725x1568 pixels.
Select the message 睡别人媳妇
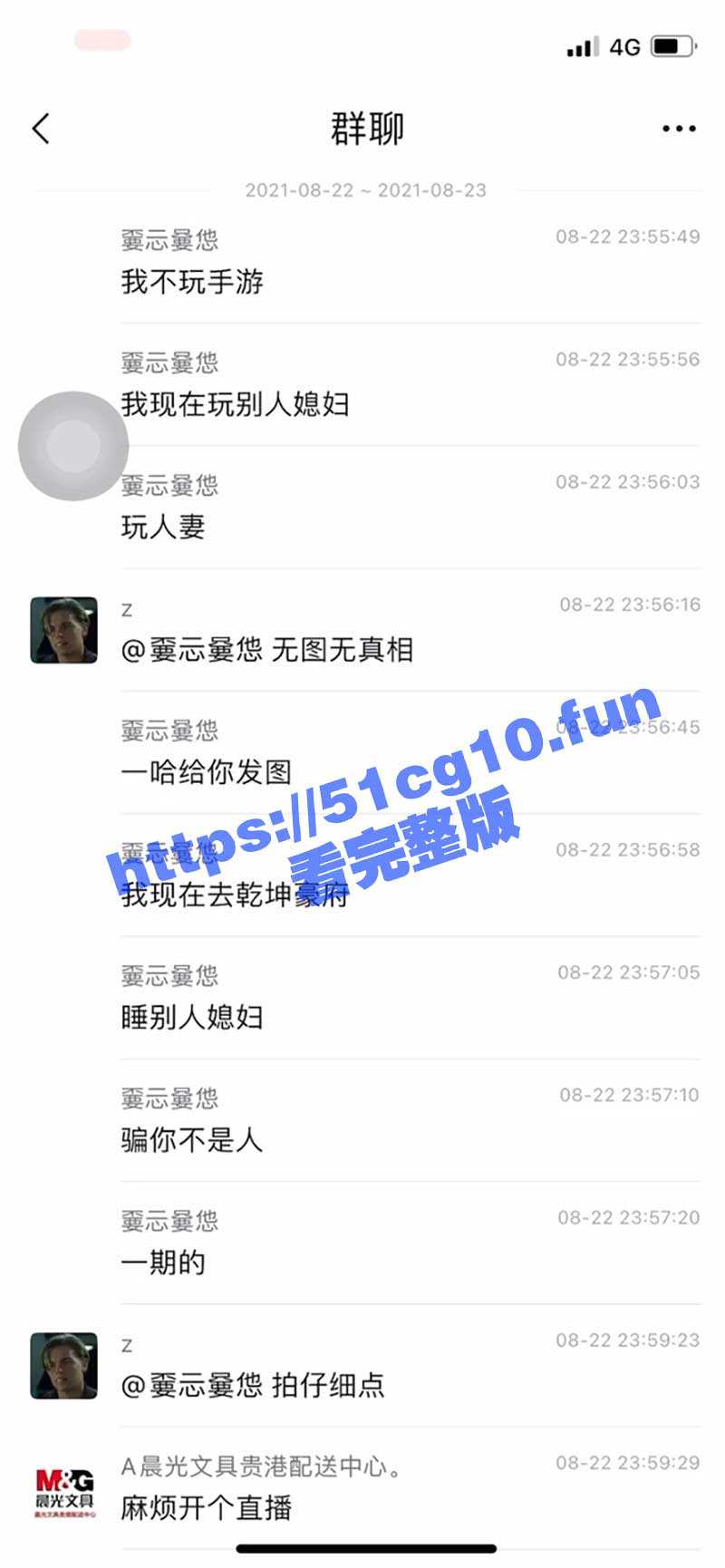pos(192,1018)
